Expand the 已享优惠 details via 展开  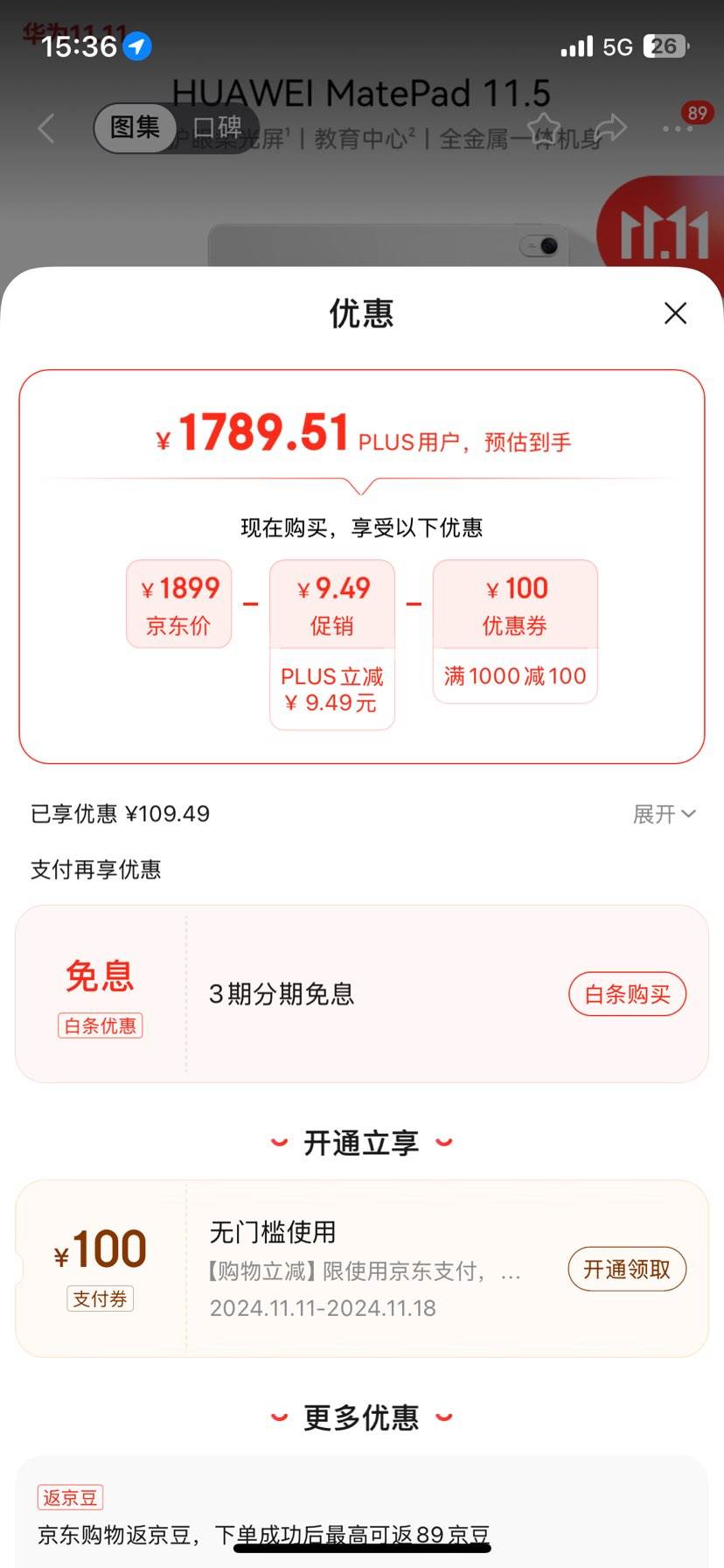[663, 815]
